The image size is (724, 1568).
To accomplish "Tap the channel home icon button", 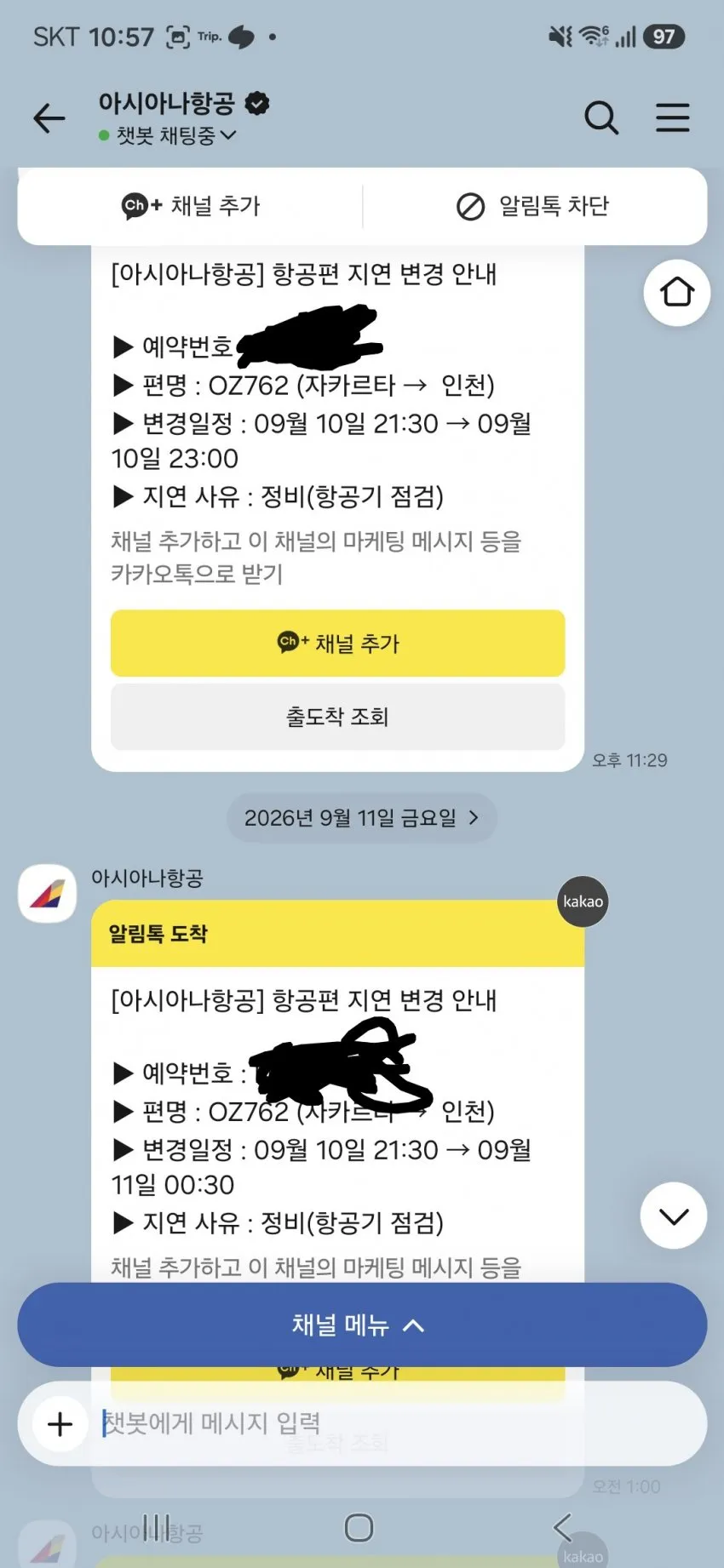I will tap(677, 292).
